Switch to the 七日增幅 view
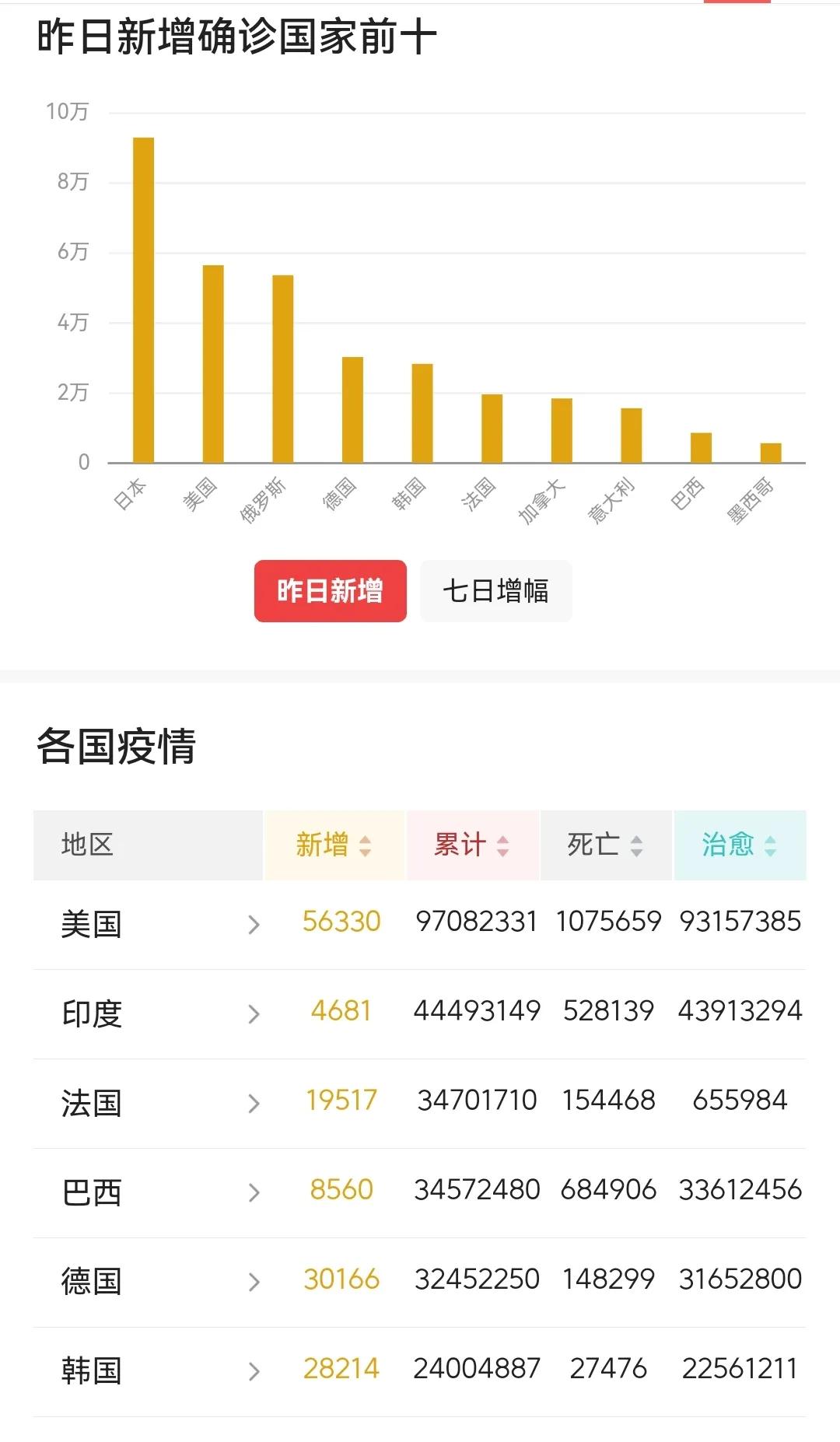 495,591
